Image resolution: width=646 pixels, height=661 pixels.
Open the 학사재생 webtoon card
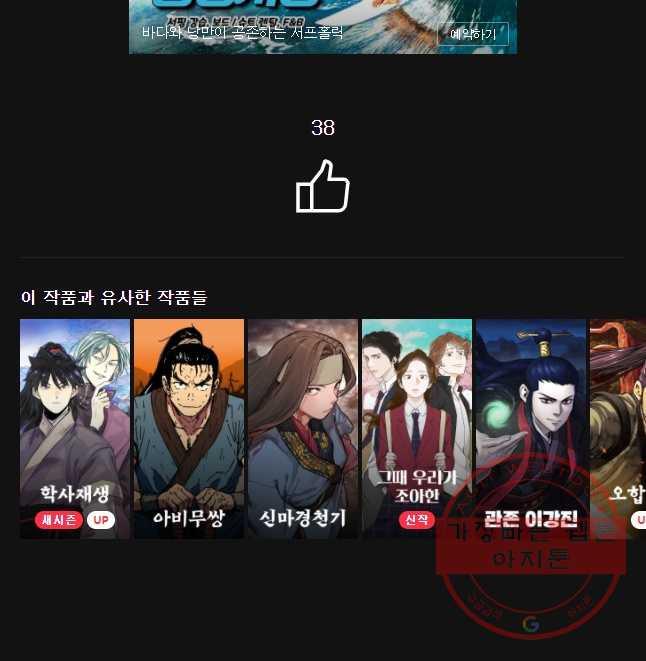(75, 428)
